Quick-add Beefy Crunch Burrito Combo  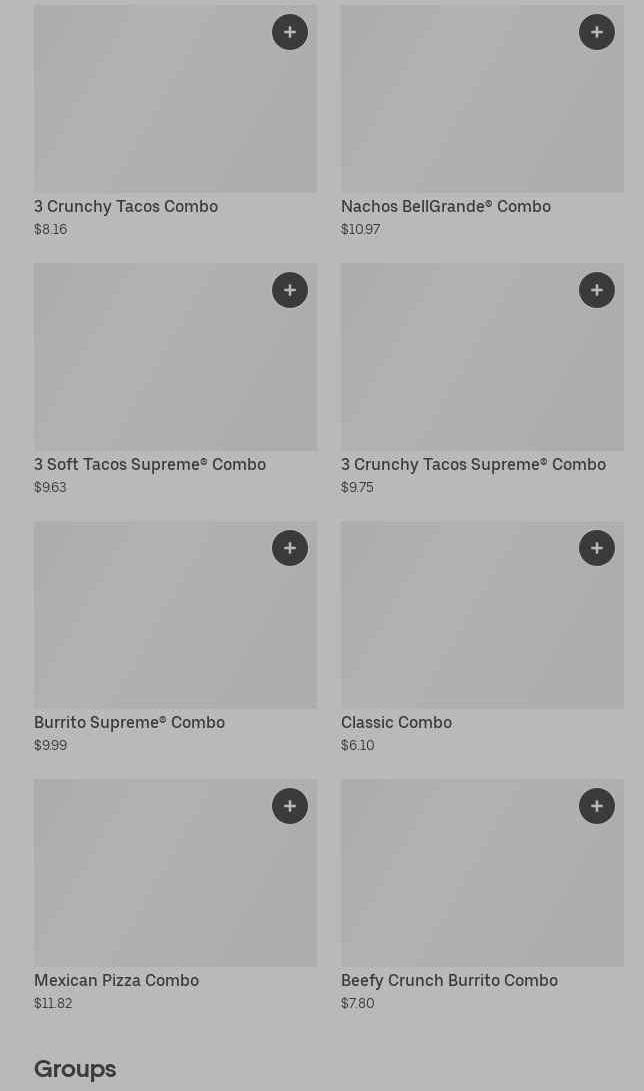597,806
